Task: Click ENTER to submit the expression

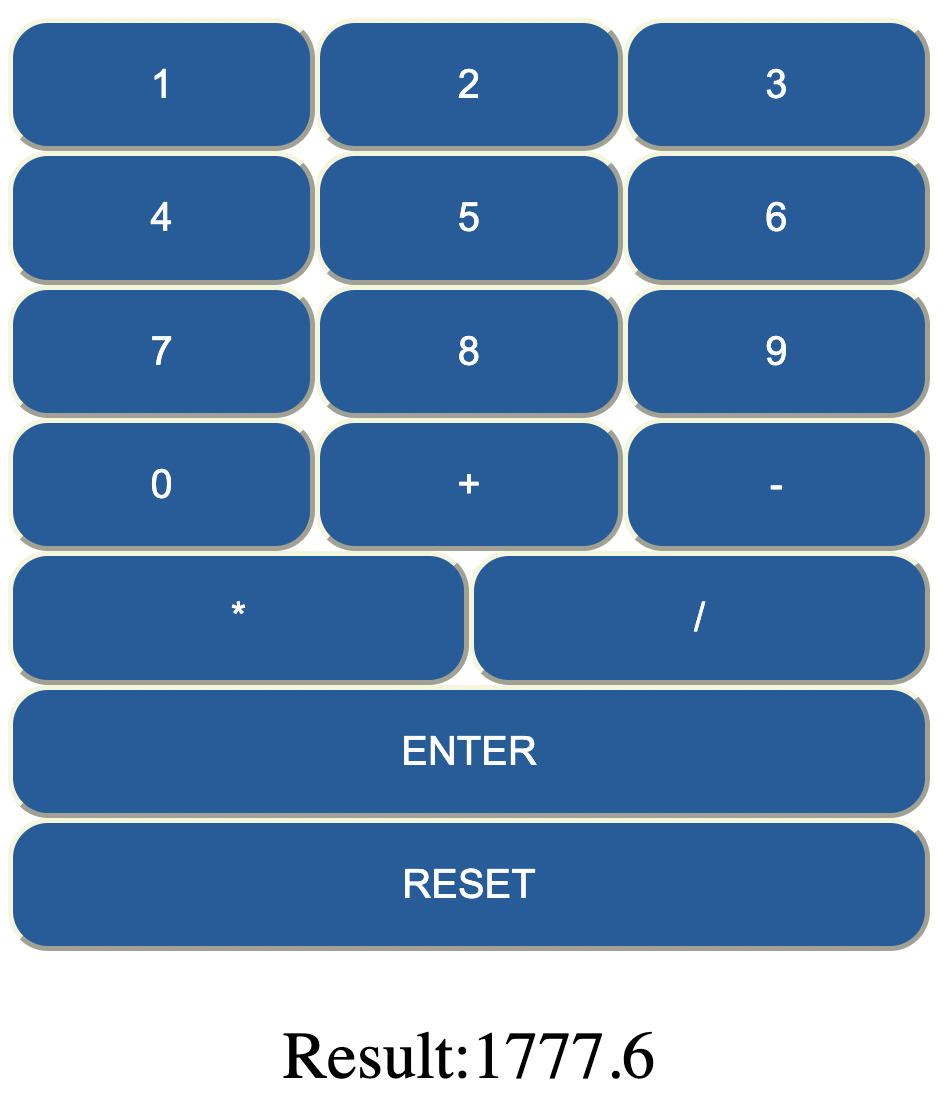Action: tap(470, 752)
